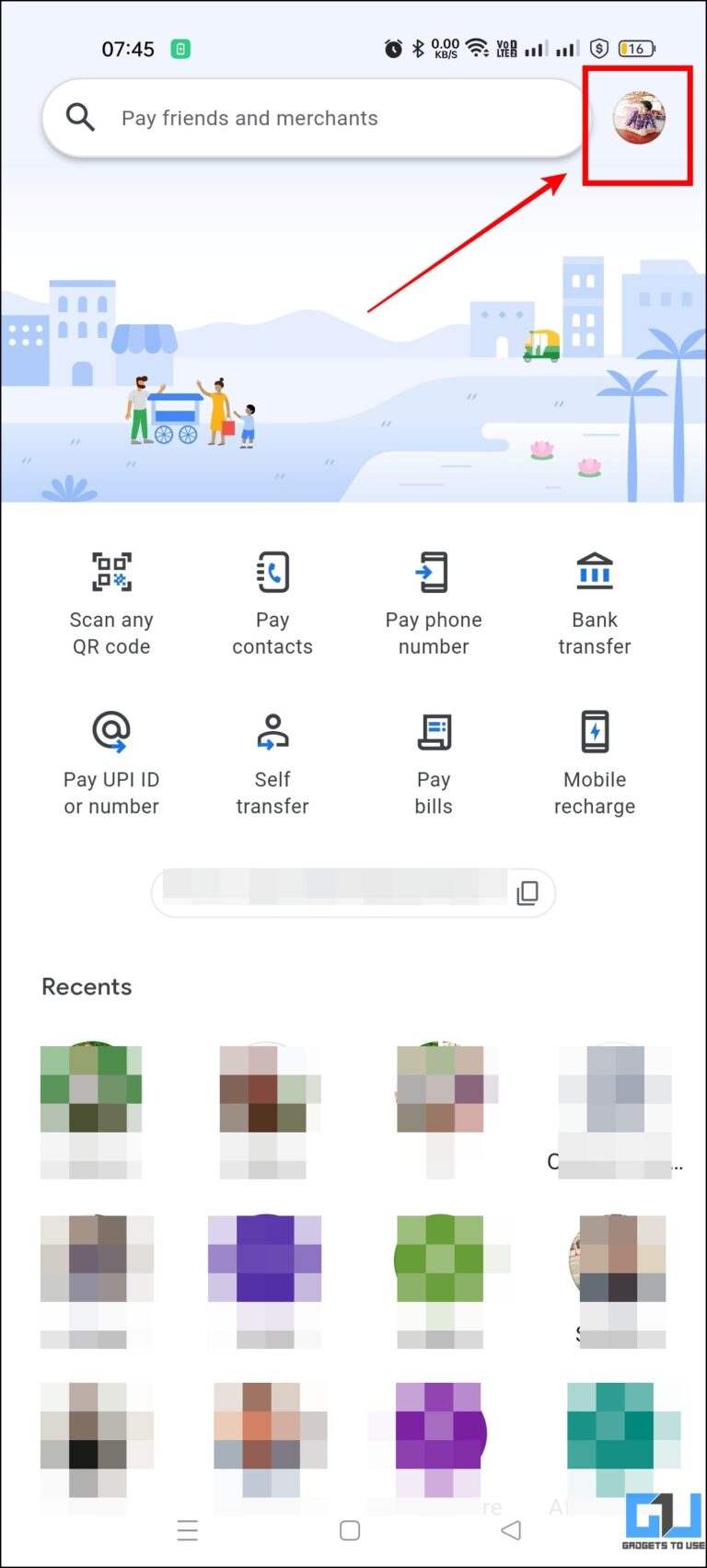The height and width of the screenshot is (1568, 707).
Task: Tap the battery indicator in status bar
Action: (635, 48)
